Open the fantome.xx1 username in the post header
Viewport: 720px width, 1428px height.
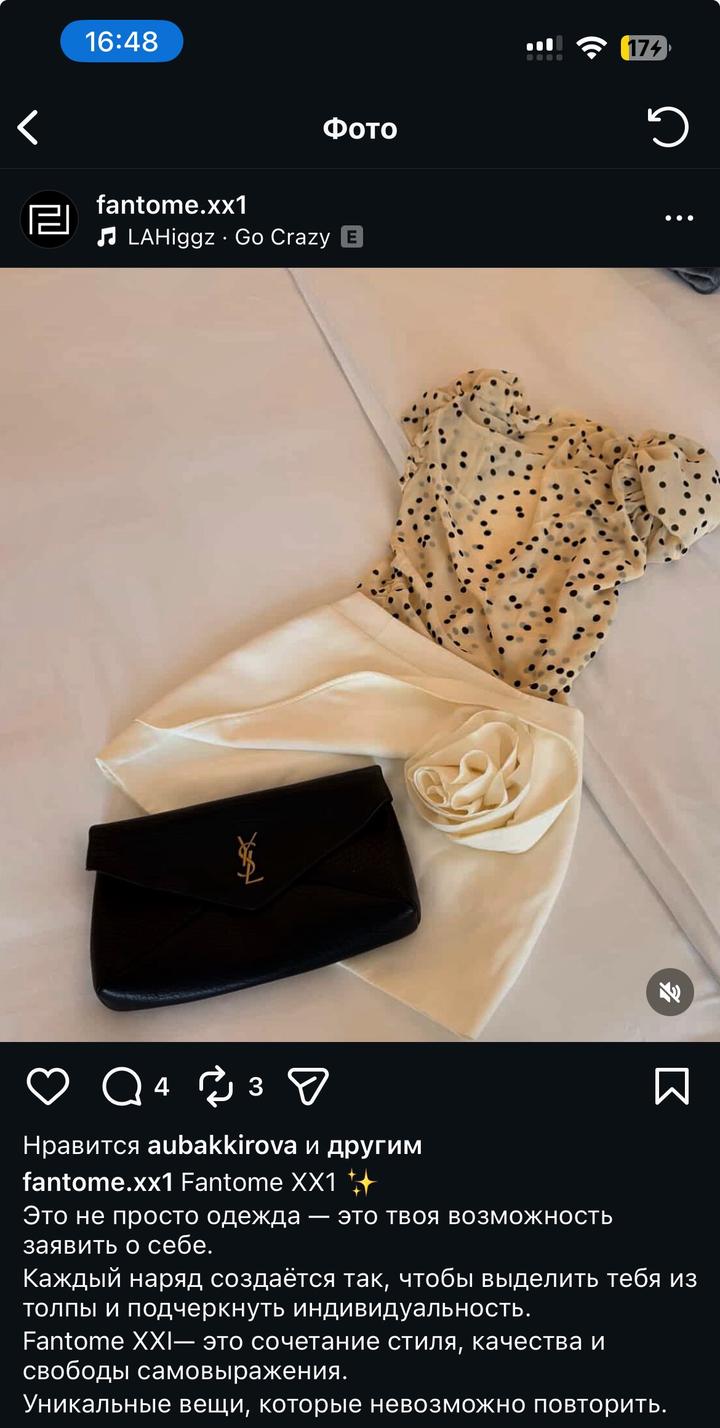coord(171,205)
